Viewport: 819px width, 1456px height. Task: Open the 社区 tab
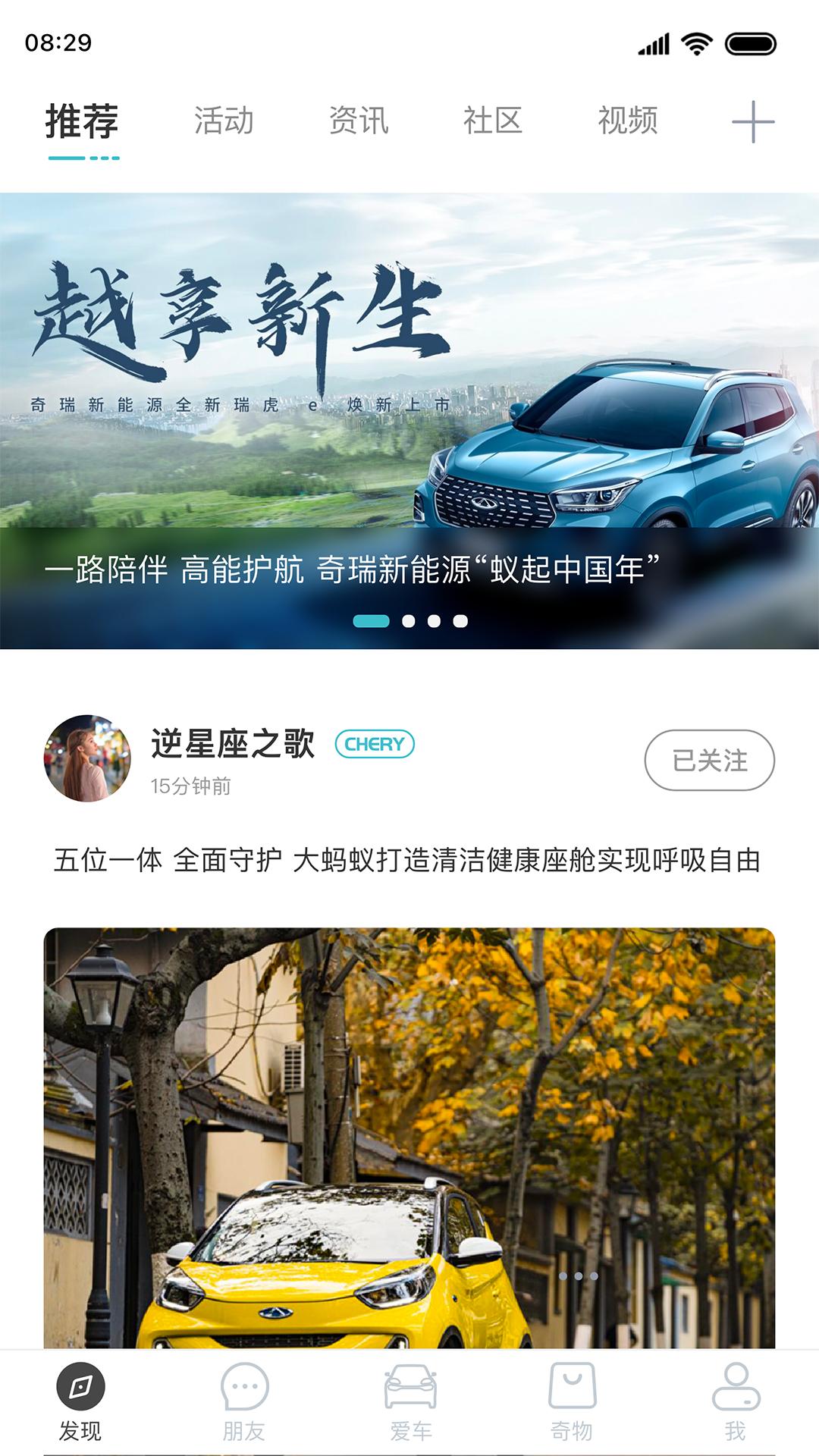493,121
